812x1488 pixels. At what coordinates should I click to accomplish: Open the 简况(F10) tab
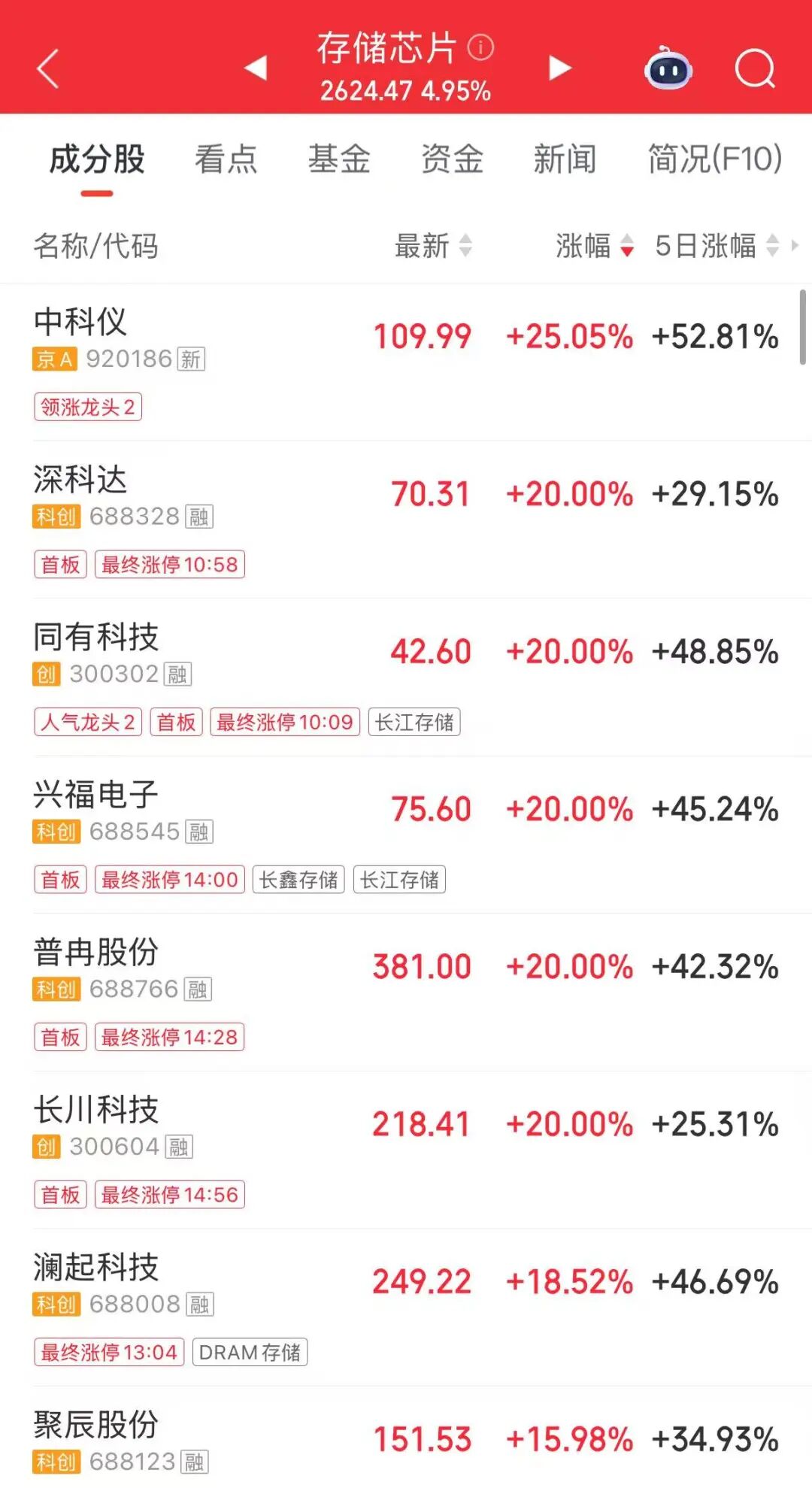[715, 159]
